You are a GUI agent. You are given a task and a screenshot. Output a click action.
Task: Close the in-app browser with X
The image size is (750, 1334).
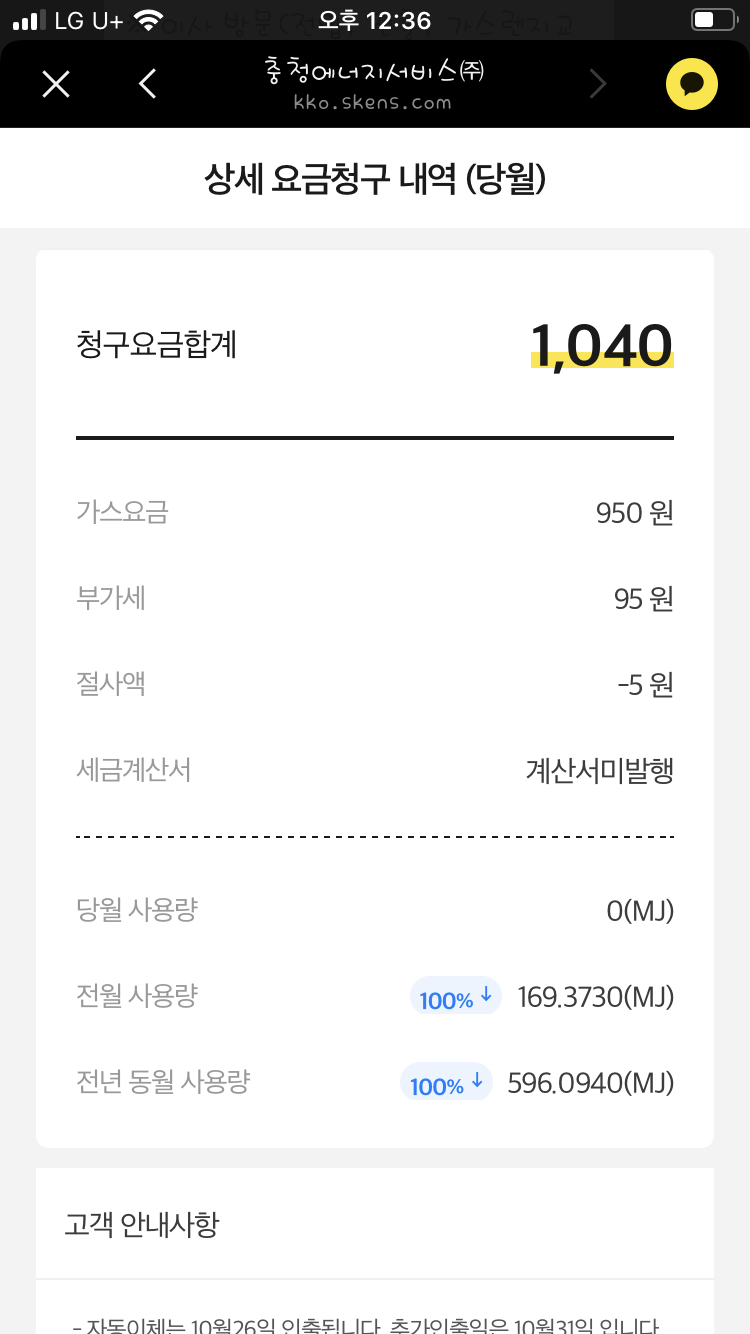(56, 85)
